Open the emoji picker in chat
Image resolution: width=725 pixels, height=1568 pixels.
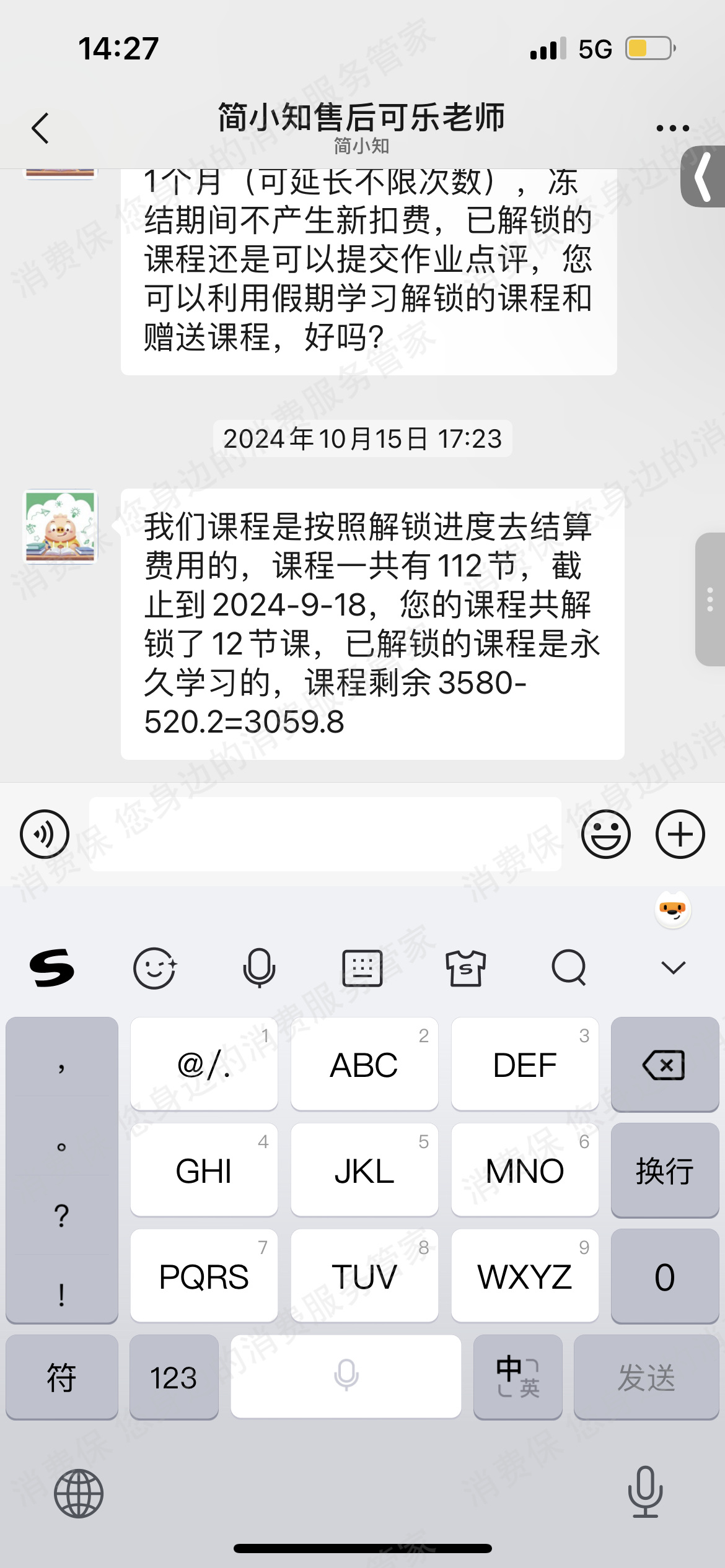click(x=605, y=834)
